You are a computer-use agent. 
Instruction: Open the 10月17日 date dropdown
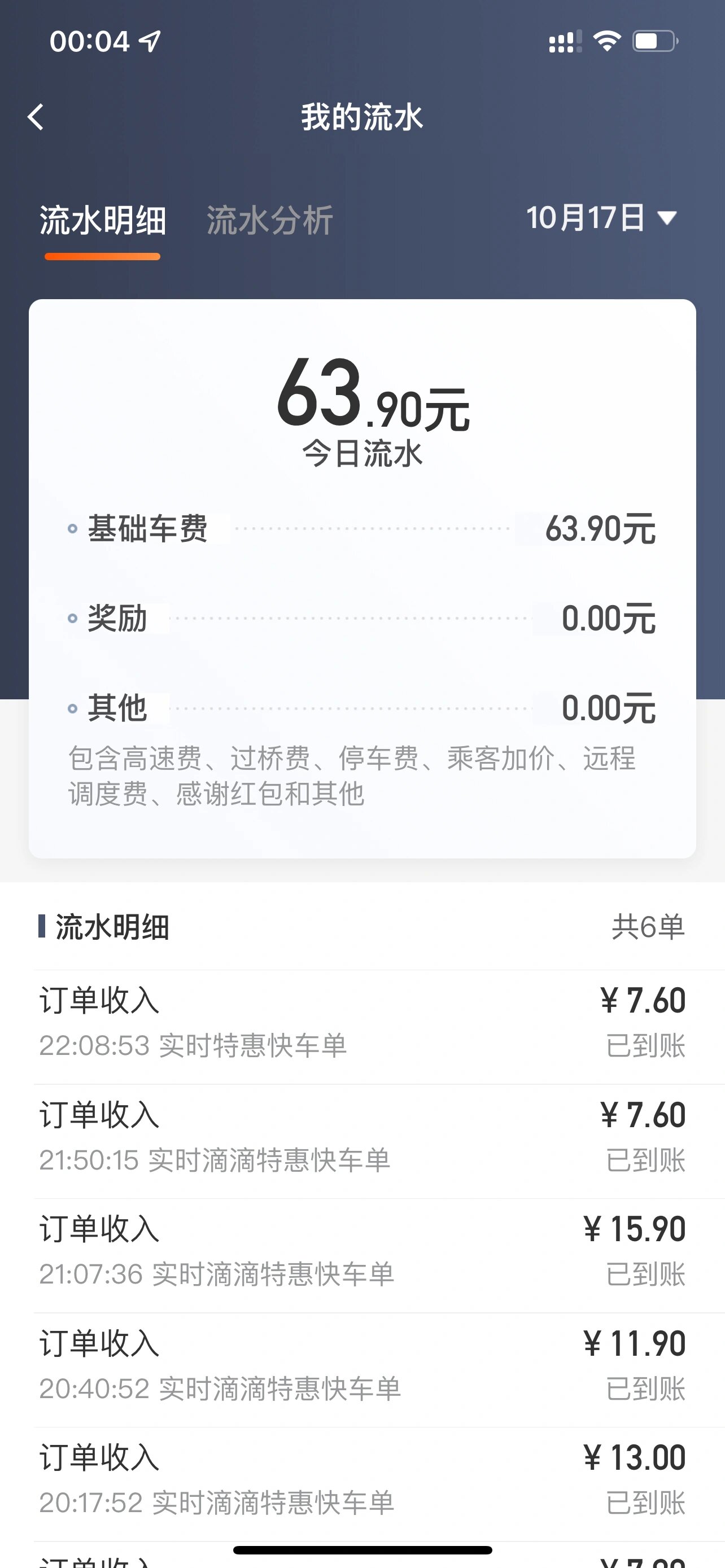click(x=600, y=220)
